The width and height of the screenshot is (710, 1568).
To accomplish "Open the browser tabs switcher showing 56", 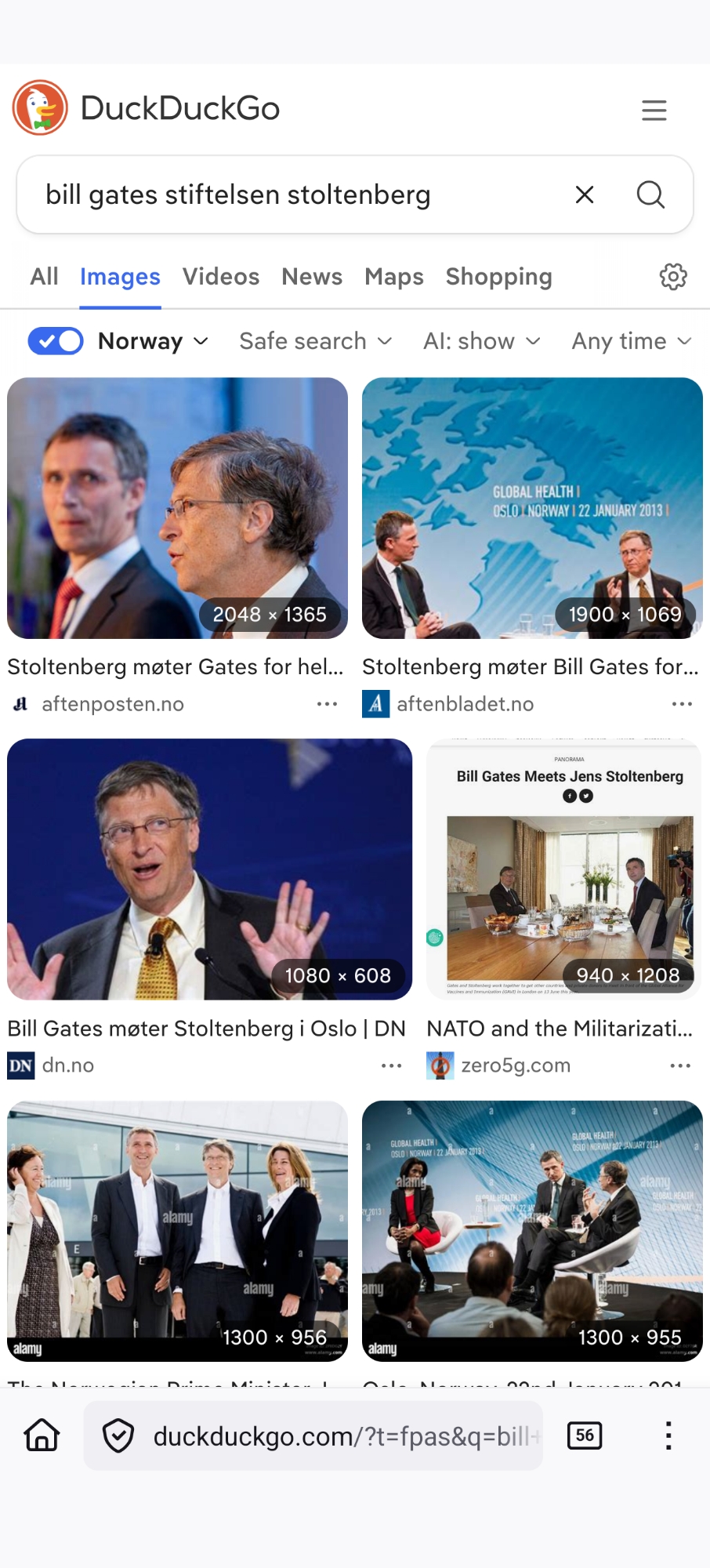I will tap(585, 1436).
